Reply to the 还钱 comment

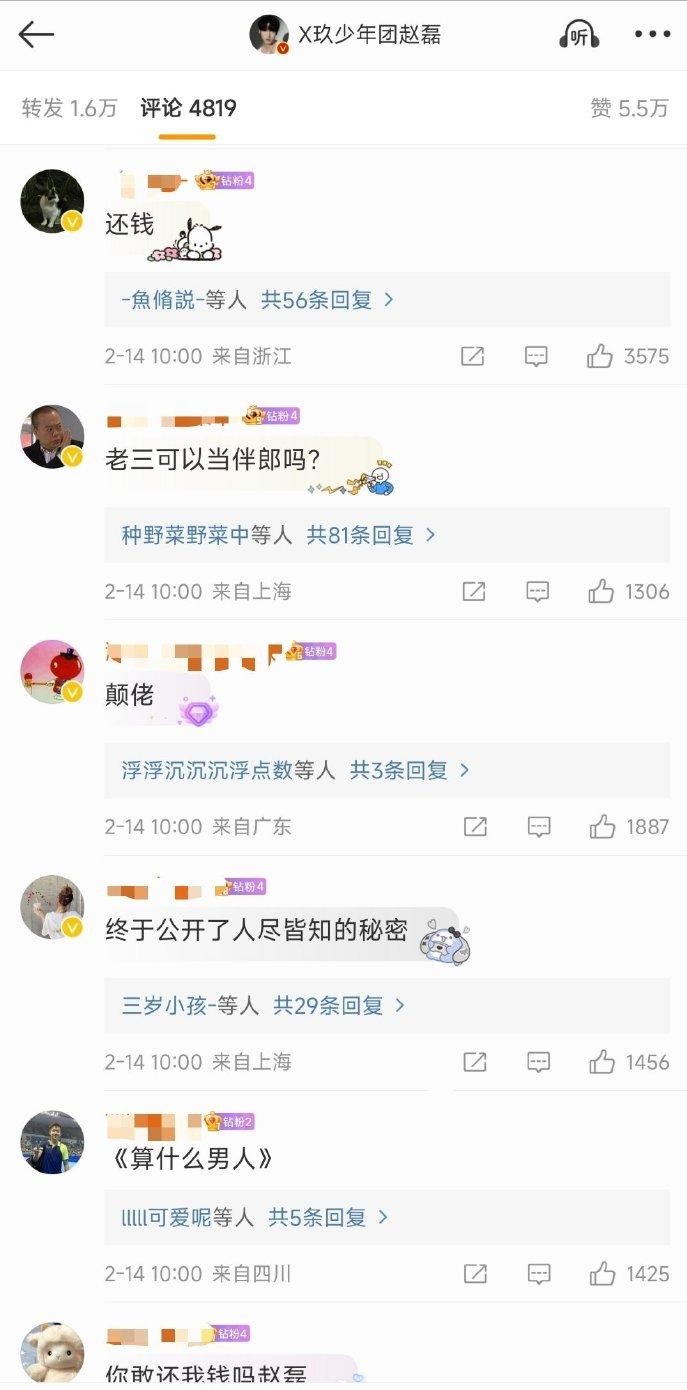coord(537,356)
